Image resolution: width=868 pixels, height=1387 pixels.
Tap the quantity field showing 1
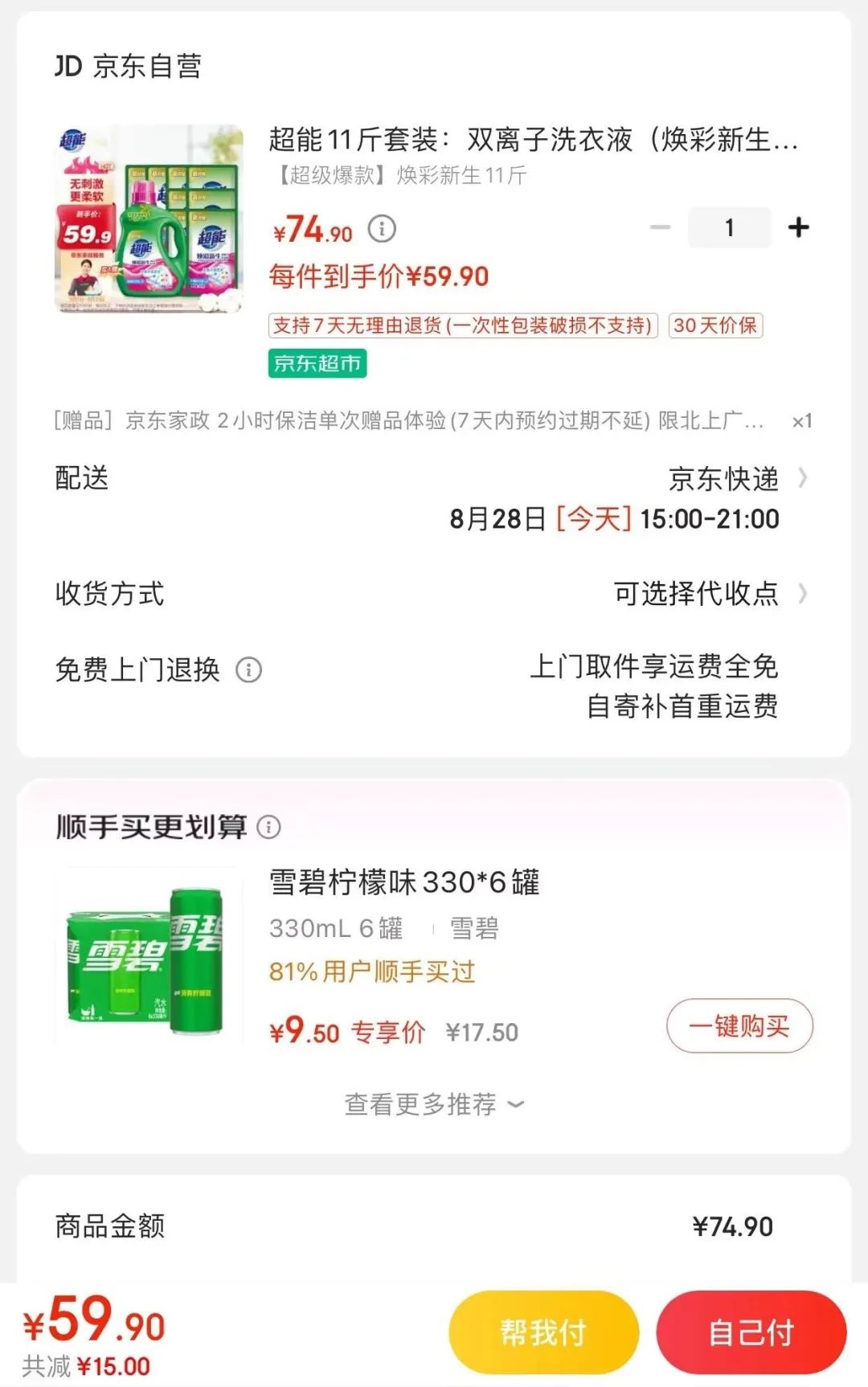pyautogui.click(x=729, y=227)
